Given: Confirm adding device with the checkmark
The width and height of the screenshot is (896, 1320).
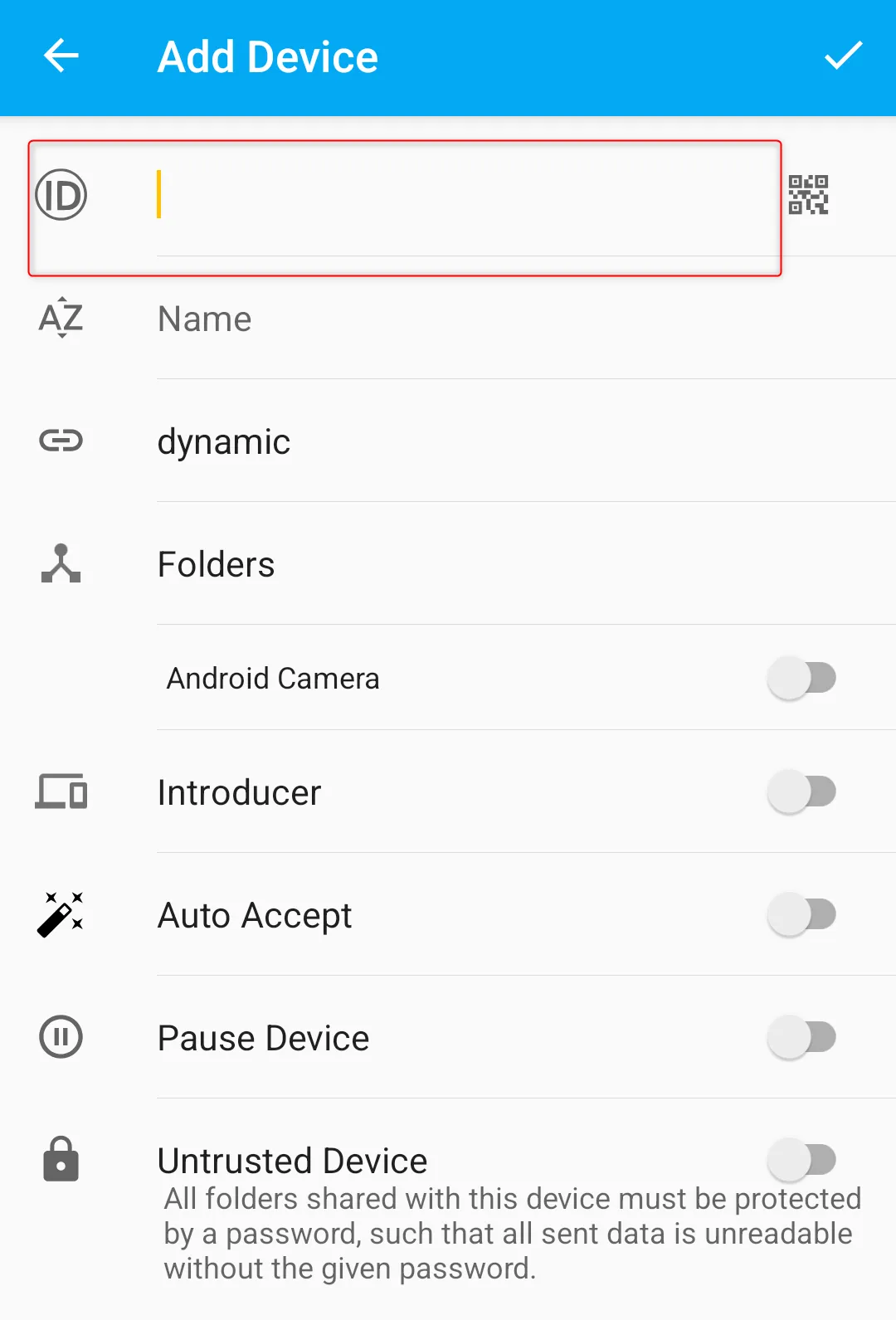Looking at the screenshot, I should point(844,56).
